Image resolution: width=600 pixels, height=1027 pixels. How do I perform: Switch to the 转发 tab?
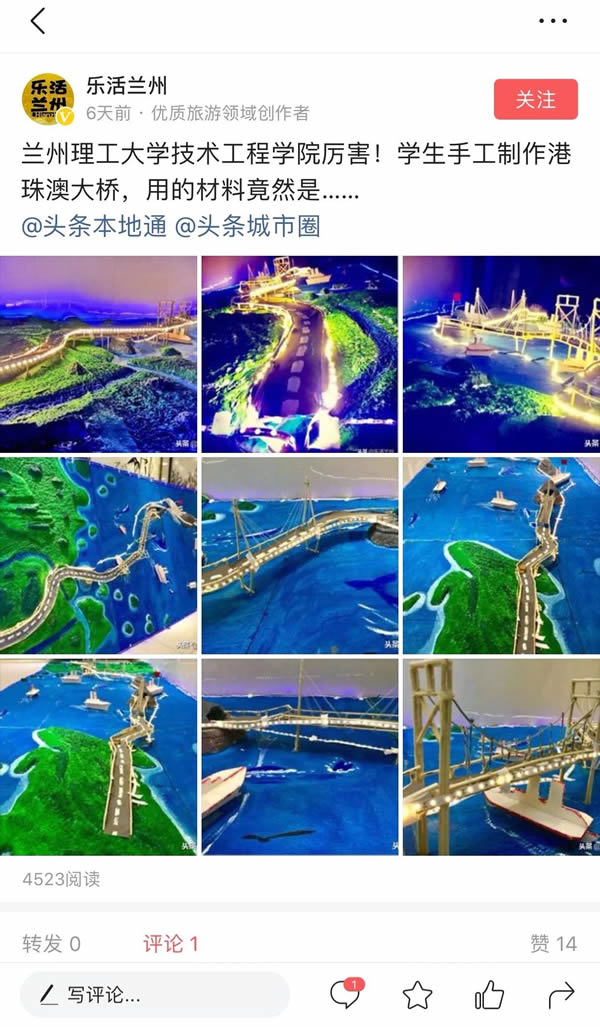pos(51,943)
